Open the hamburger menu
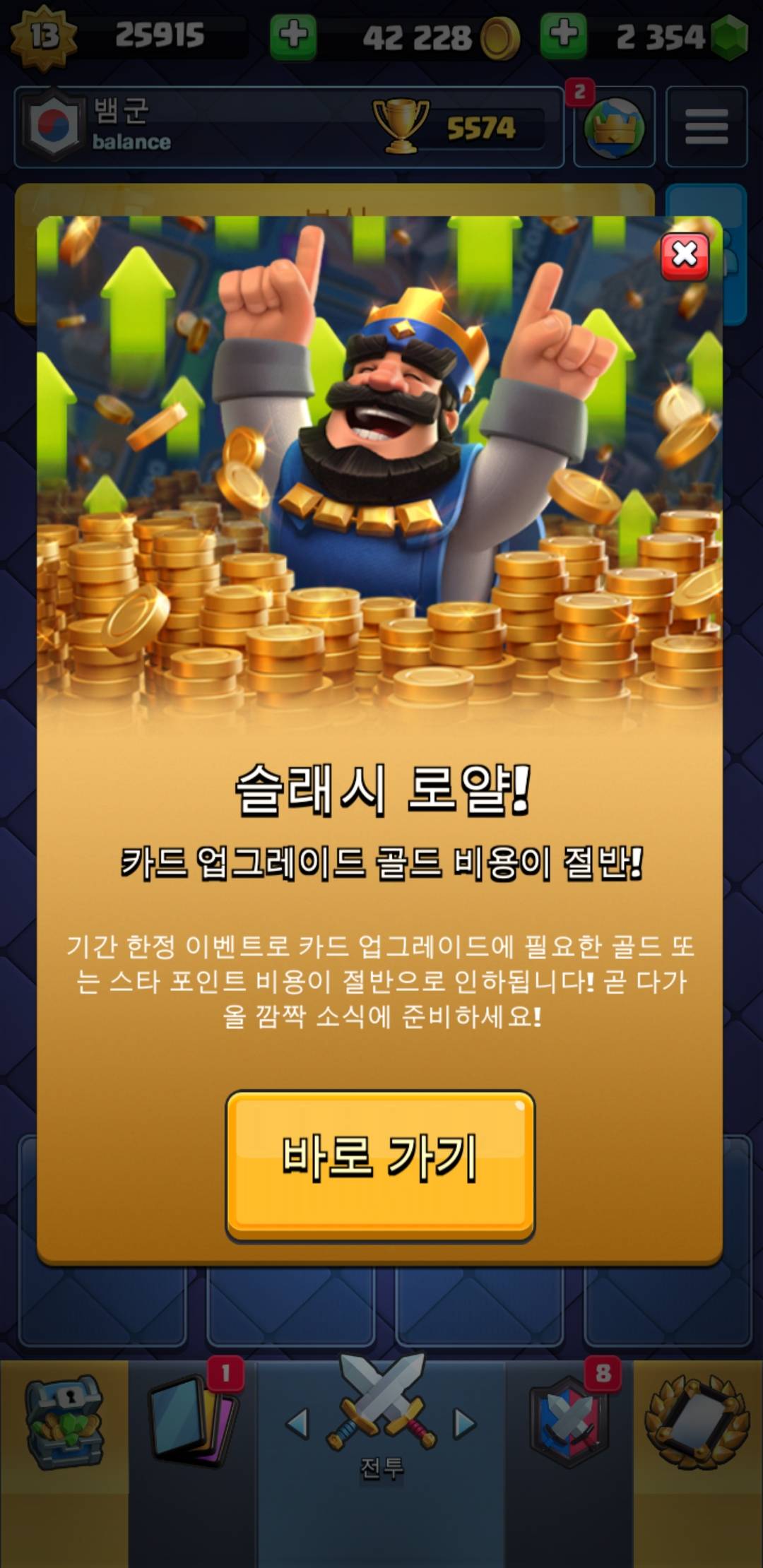 click(x=706, y=127)
